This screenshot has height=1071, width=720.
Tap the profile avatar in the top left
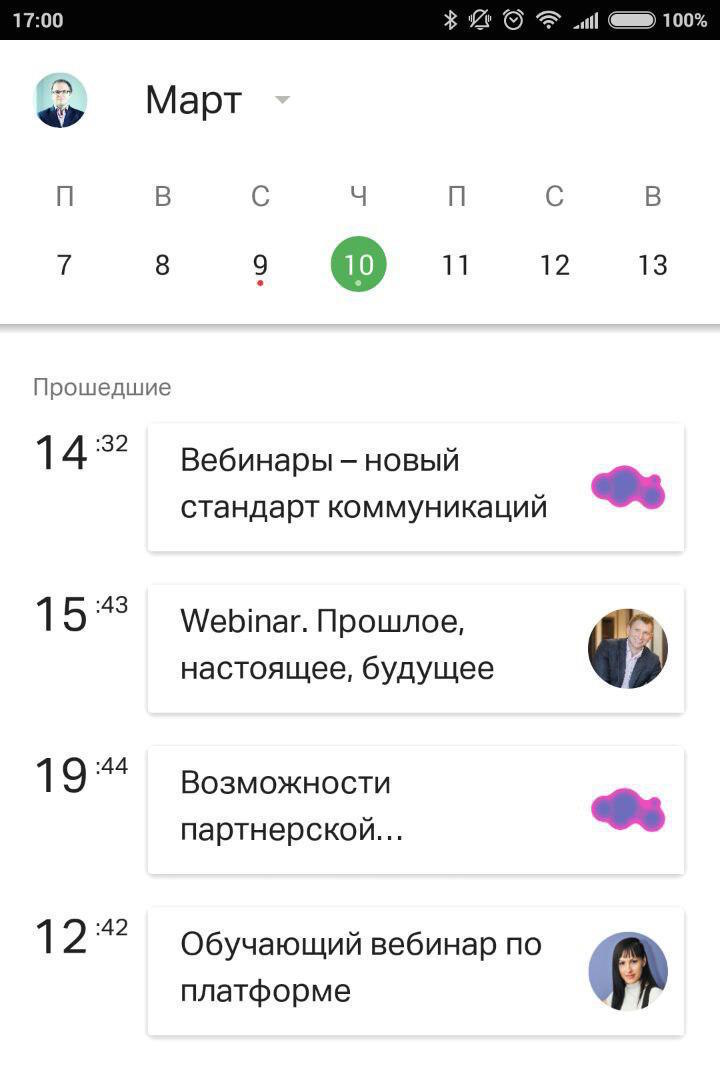pos(62,99)
